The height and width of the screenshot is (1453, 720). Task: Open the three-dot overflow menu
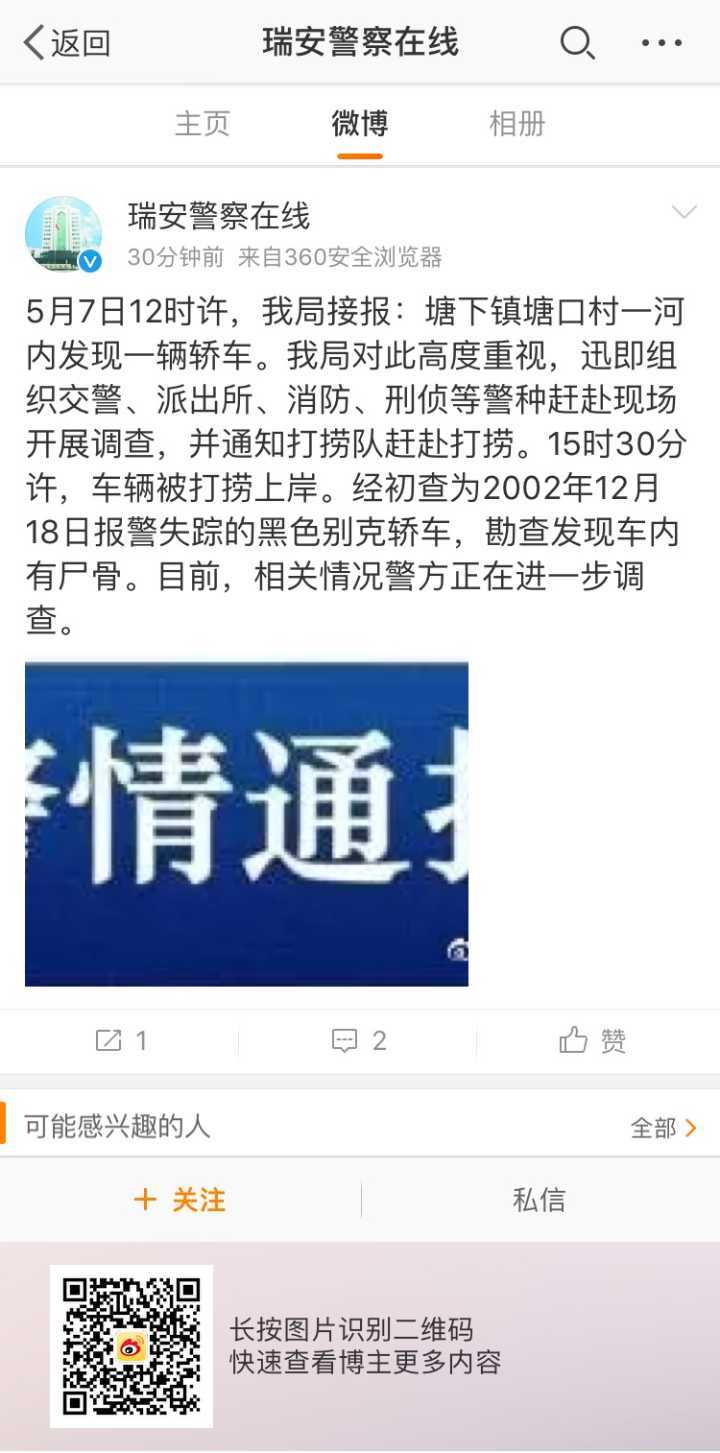tap(661, 43)
